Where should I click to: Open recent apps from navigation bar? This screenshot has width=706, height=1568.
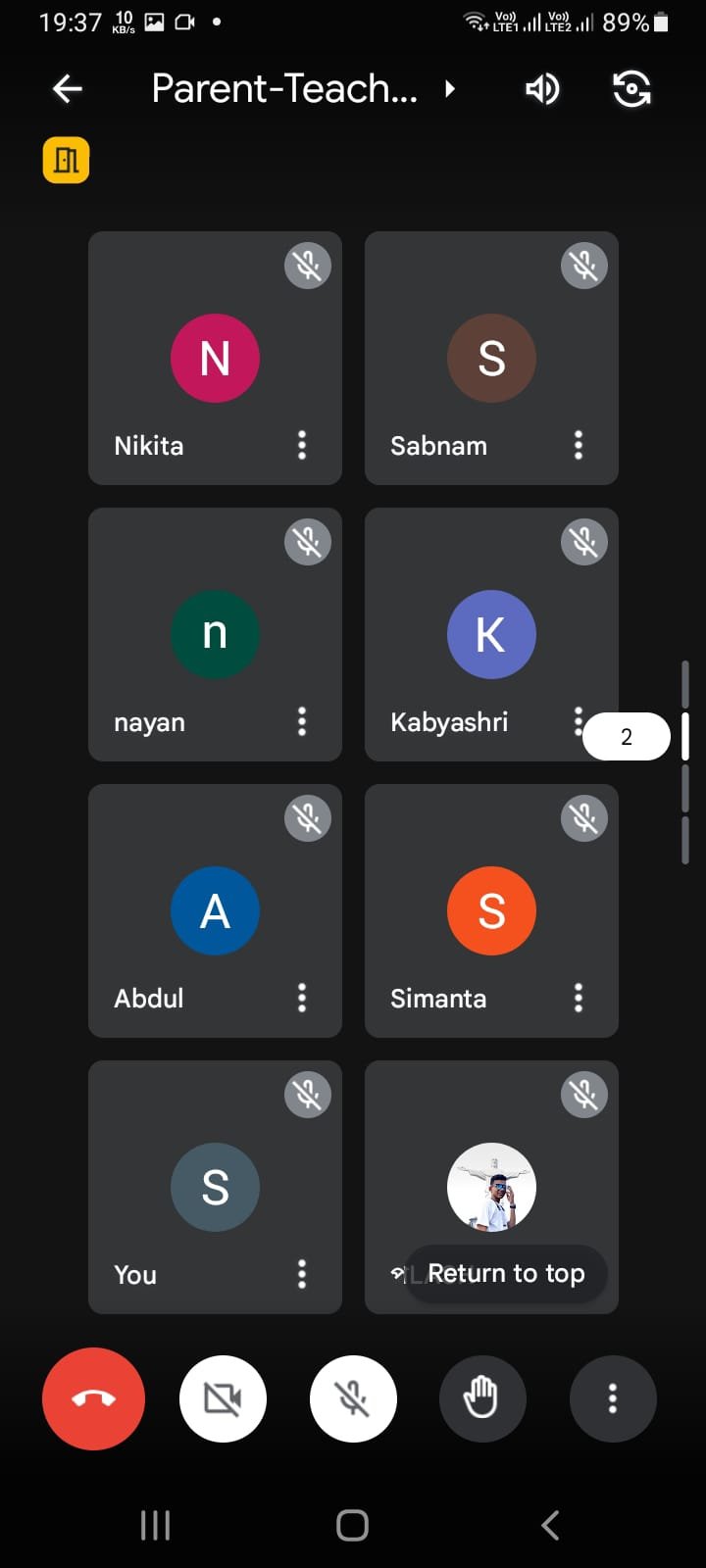point(155,1525)
